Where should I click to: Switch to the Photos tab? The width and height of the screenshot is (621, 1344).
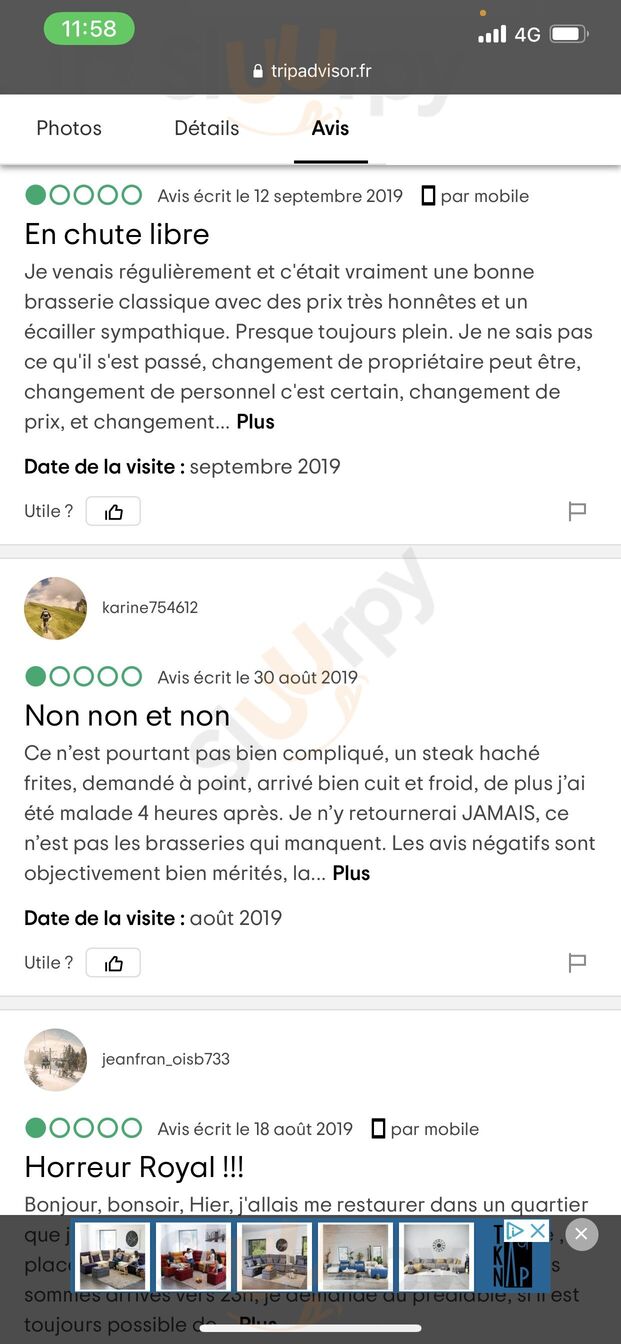(x=69, y=128)
